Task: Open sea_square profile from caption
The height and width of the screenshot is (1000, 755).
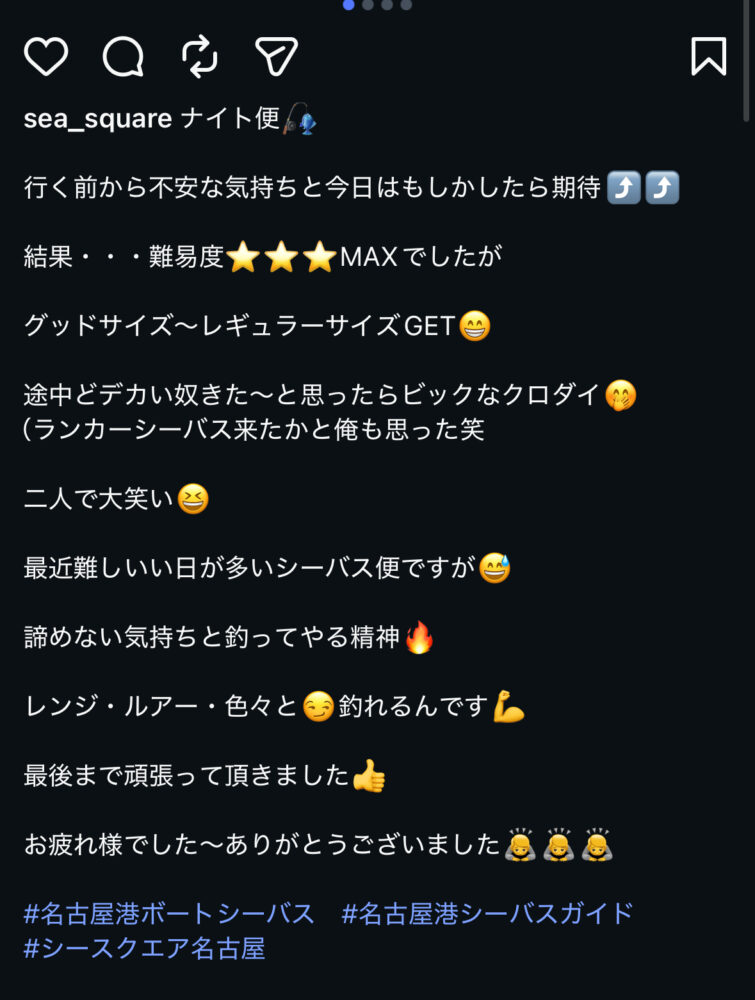Action: [98, 119]
